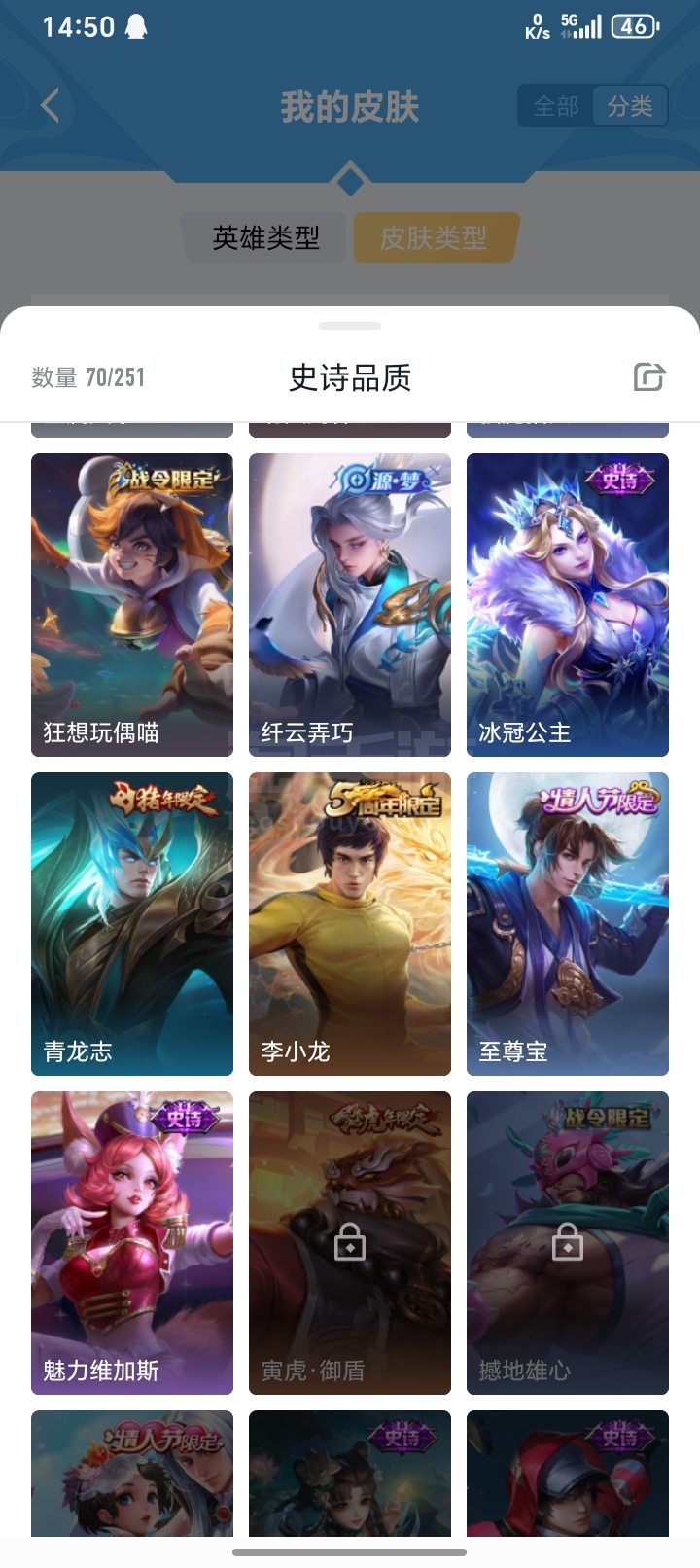Switch to the 全部 view
This screenshot has height=1568, width=700.
[556, 106]
